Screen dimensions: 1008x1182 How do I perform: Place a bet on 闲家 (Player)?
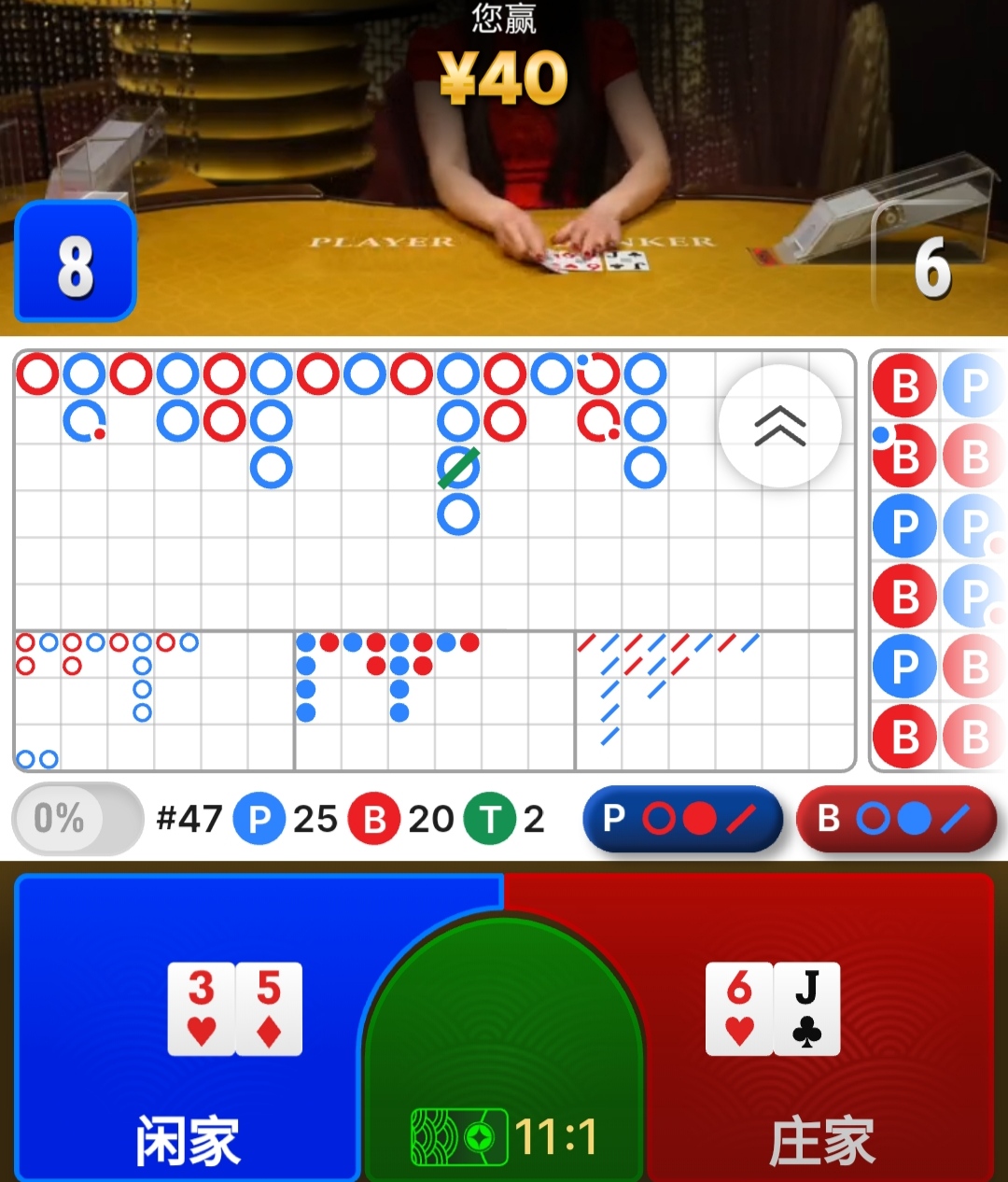(187, 1027)
